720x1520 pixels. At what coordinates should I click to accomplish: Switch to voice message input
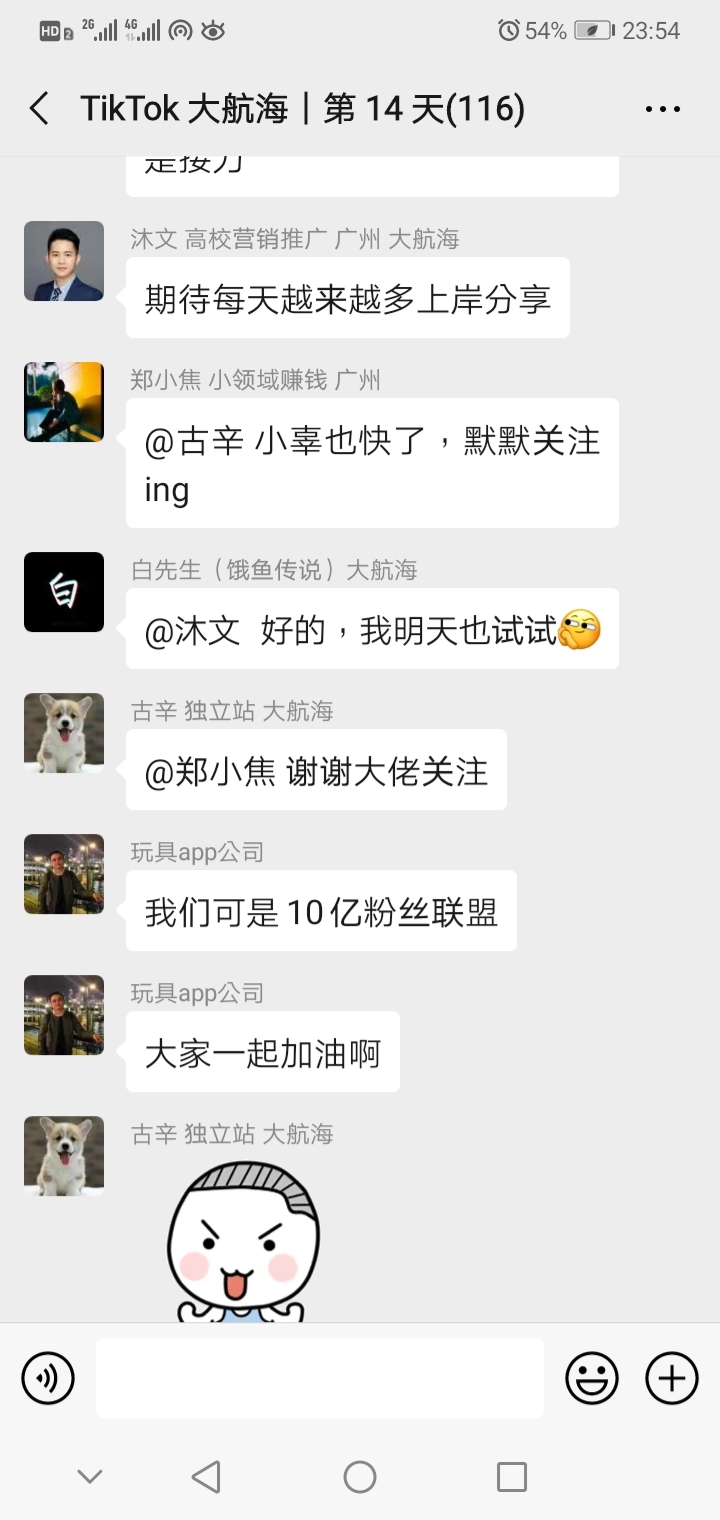point(48,1379)
